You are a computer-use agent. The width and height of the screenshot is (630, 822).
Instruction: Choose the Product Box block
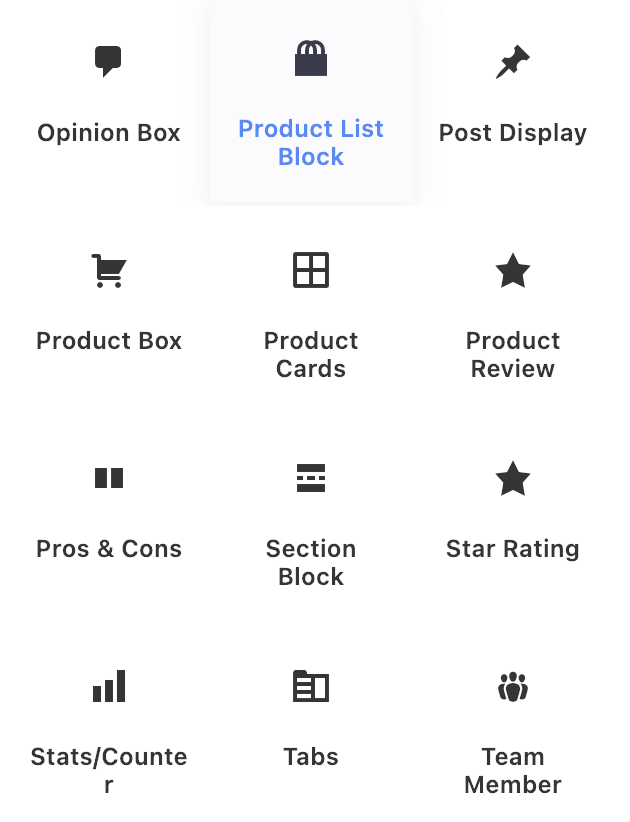coord(109,305)
